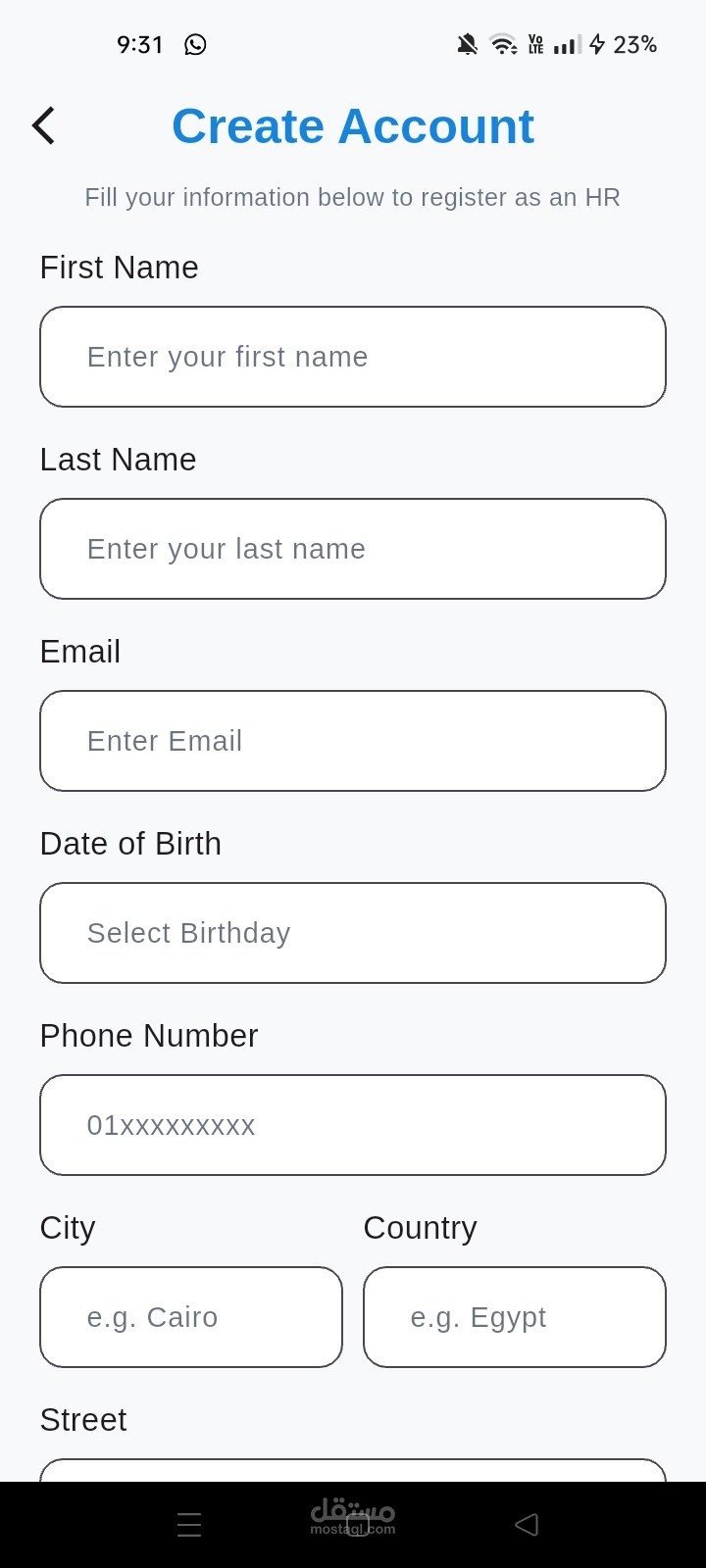Focus the Country field showing e.g. Egypt
706x1568 pixels.
click(515, 1317)
